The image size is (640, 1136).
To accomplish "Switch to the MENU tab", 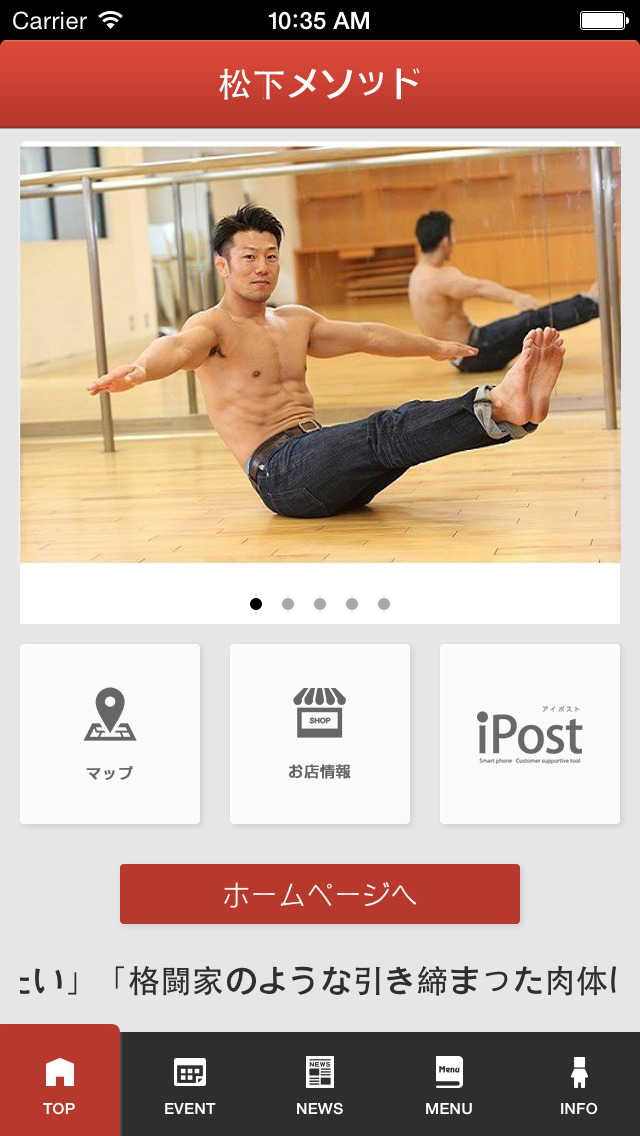I will click(x=449, y=1085).
